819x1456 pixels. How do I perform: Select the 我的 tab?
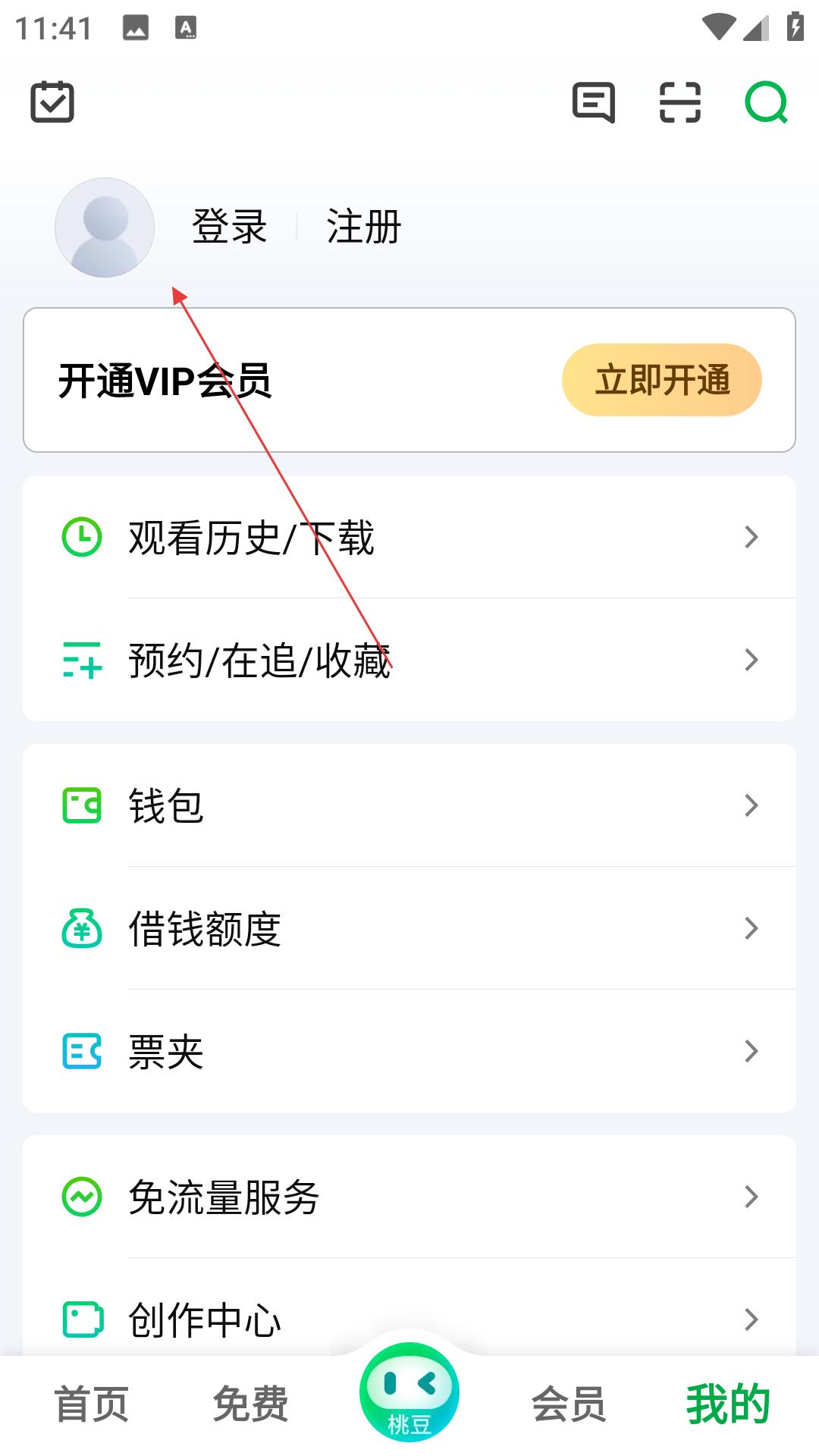728,1404
